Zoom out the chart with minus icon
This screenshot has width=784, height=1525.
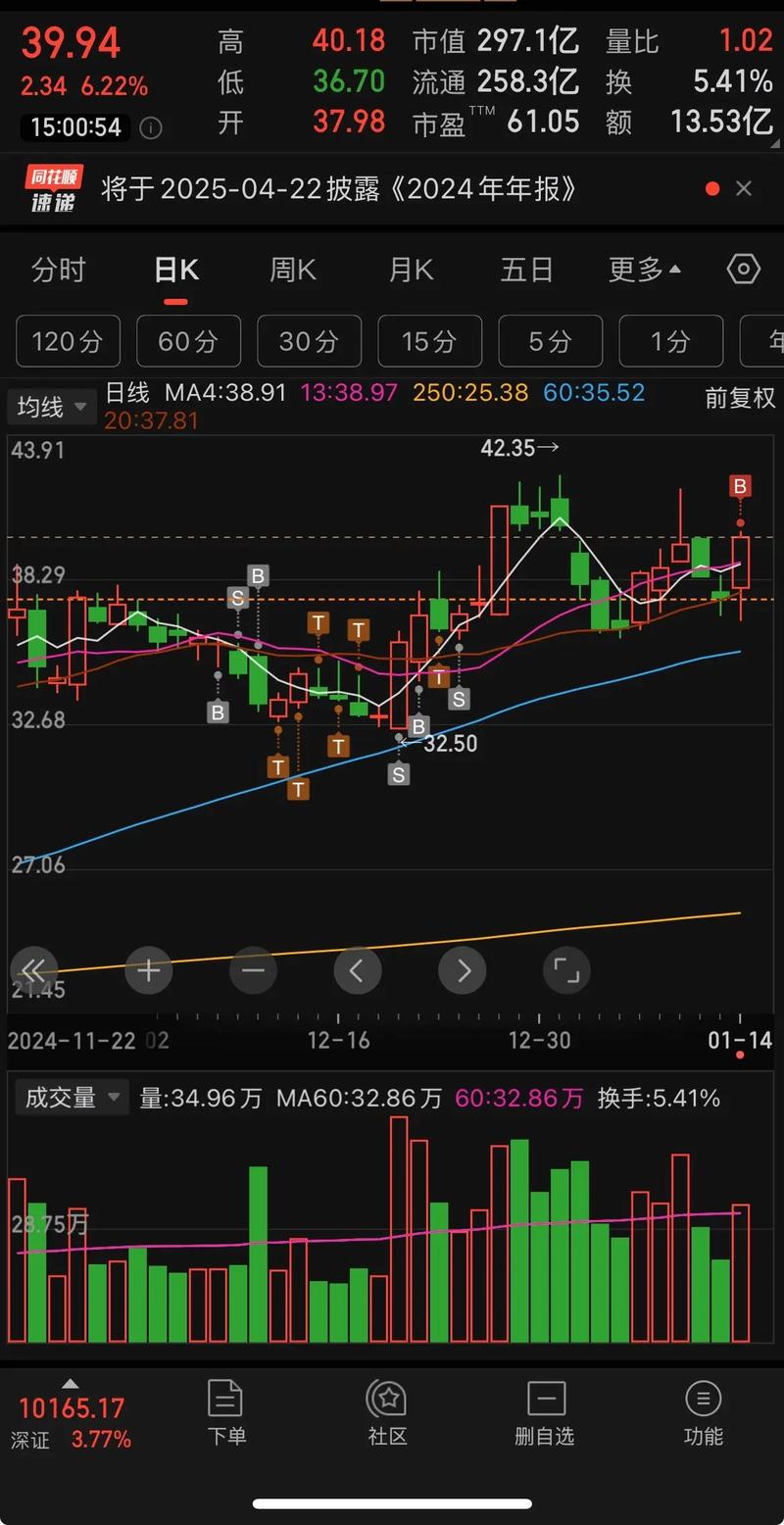[x=253, y=970]
